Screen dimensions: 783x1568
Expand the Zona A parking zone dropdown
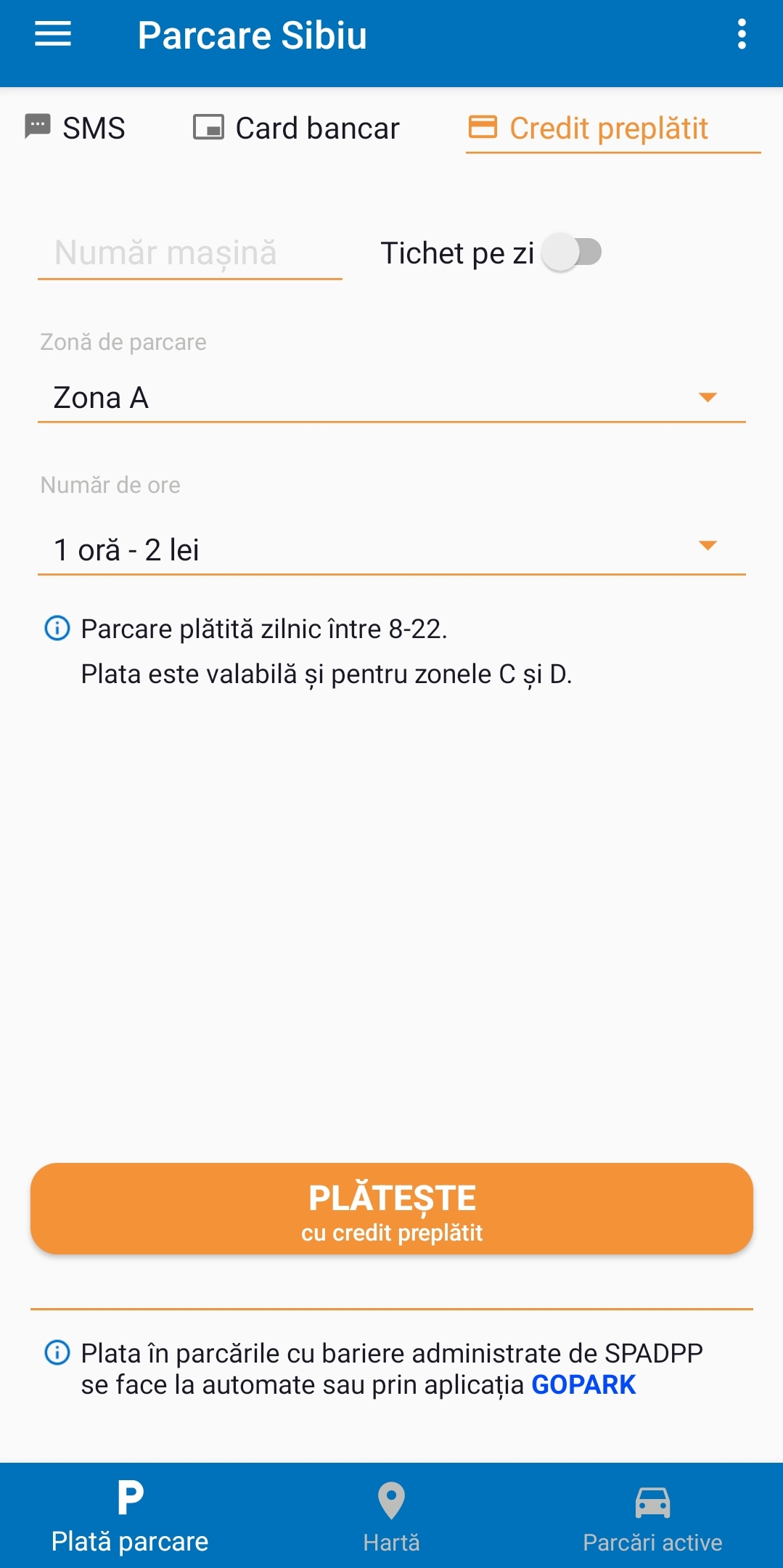point(391,398)
